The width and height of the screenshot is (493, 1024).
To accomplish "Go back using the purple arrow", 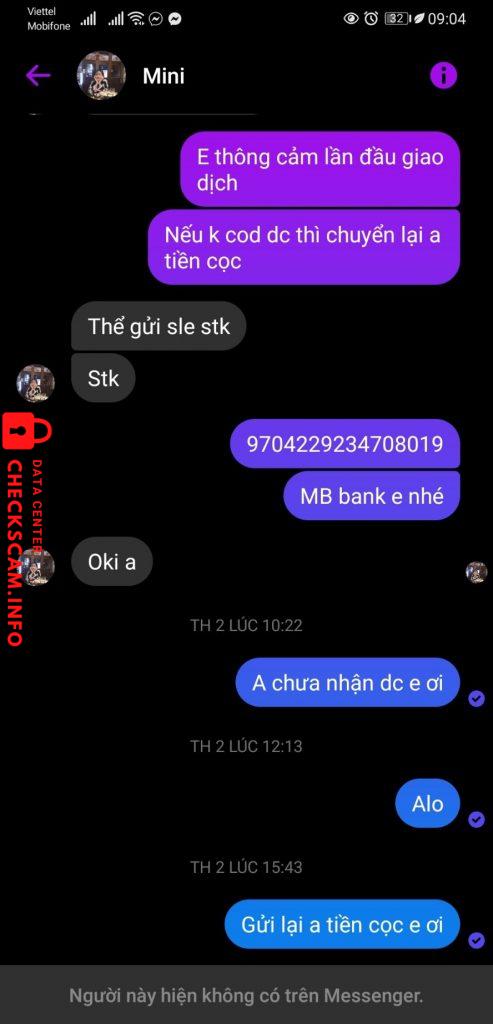I will (38, 76).
